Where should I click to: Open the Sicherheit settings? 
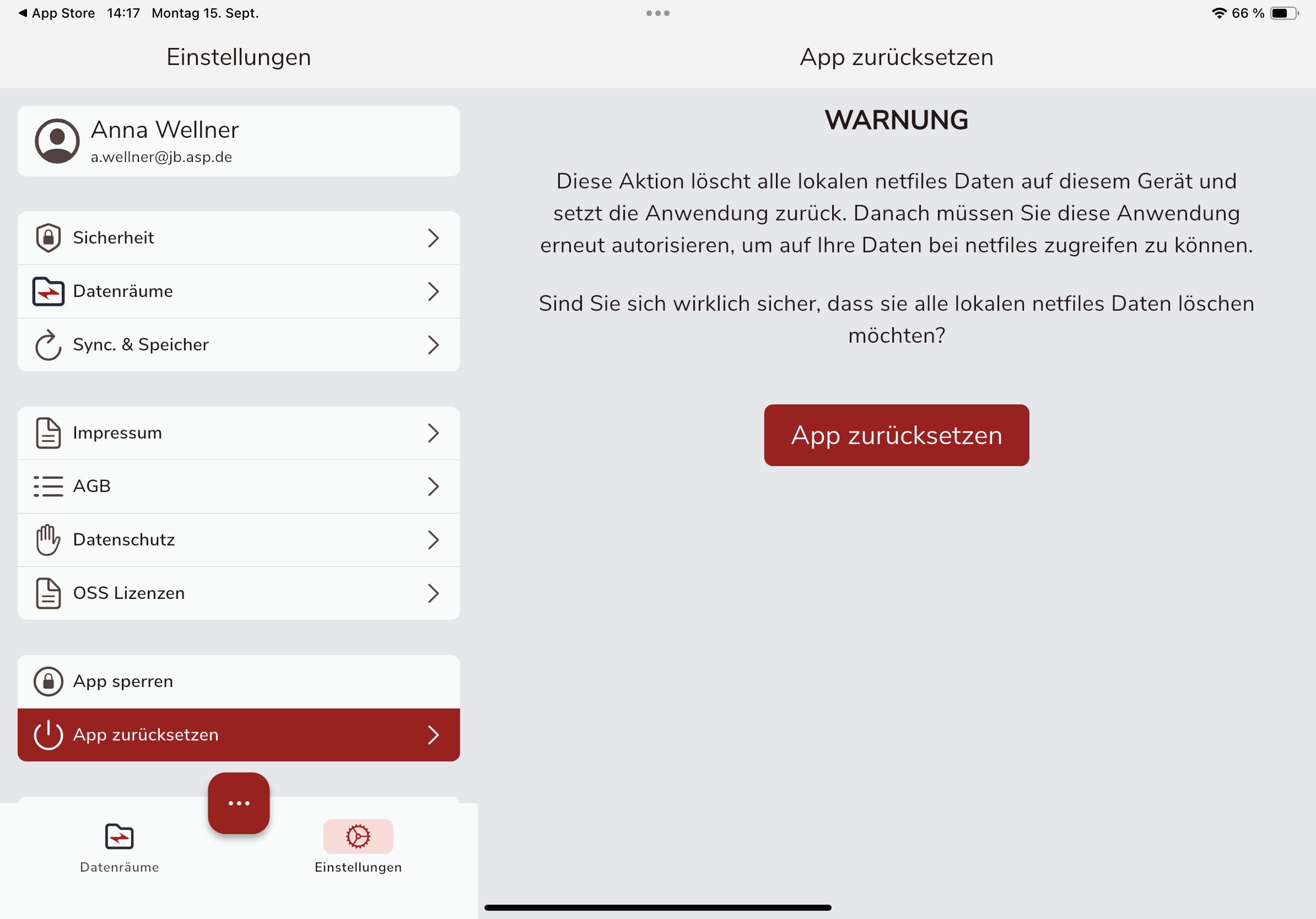239,238
